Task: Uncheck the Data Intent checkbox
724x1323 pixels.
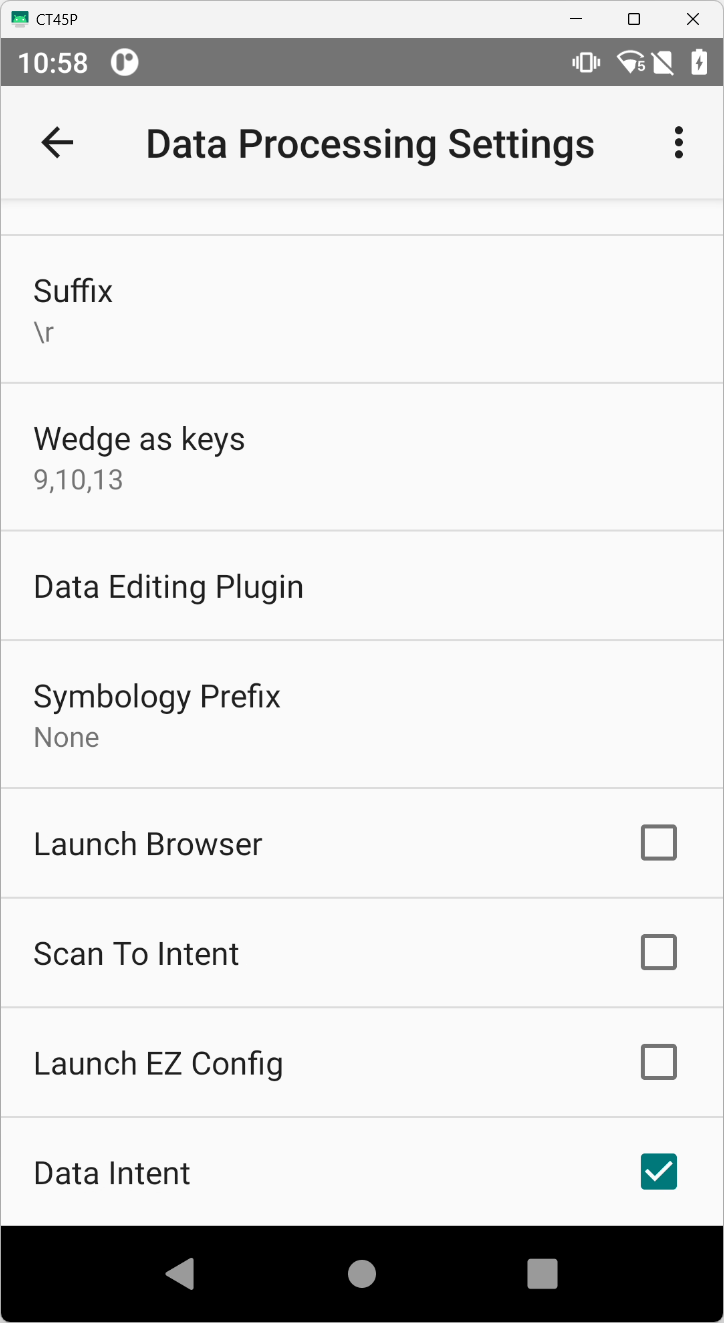Action: tap(658, 1172)
